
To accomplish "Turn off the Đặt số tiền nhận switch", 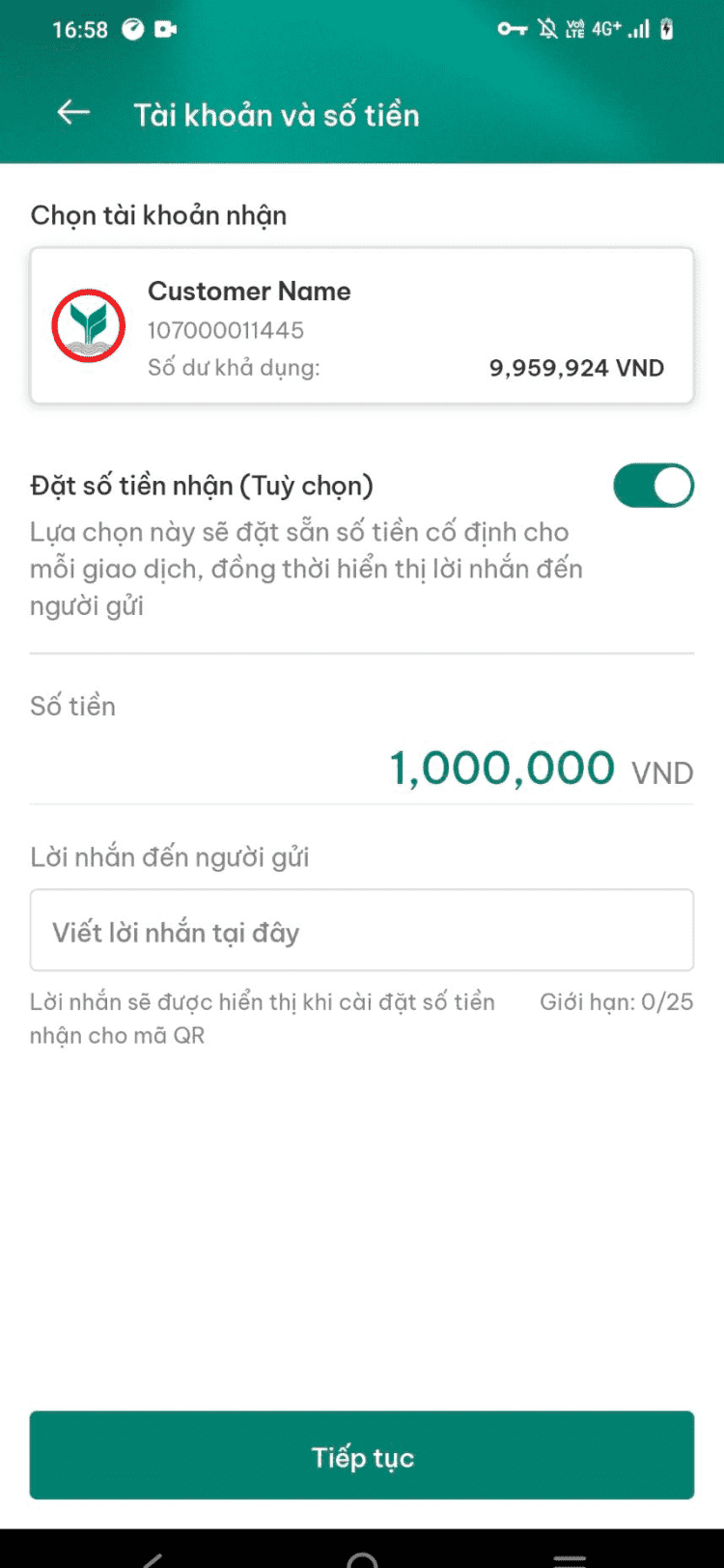I will pos(654,486).
